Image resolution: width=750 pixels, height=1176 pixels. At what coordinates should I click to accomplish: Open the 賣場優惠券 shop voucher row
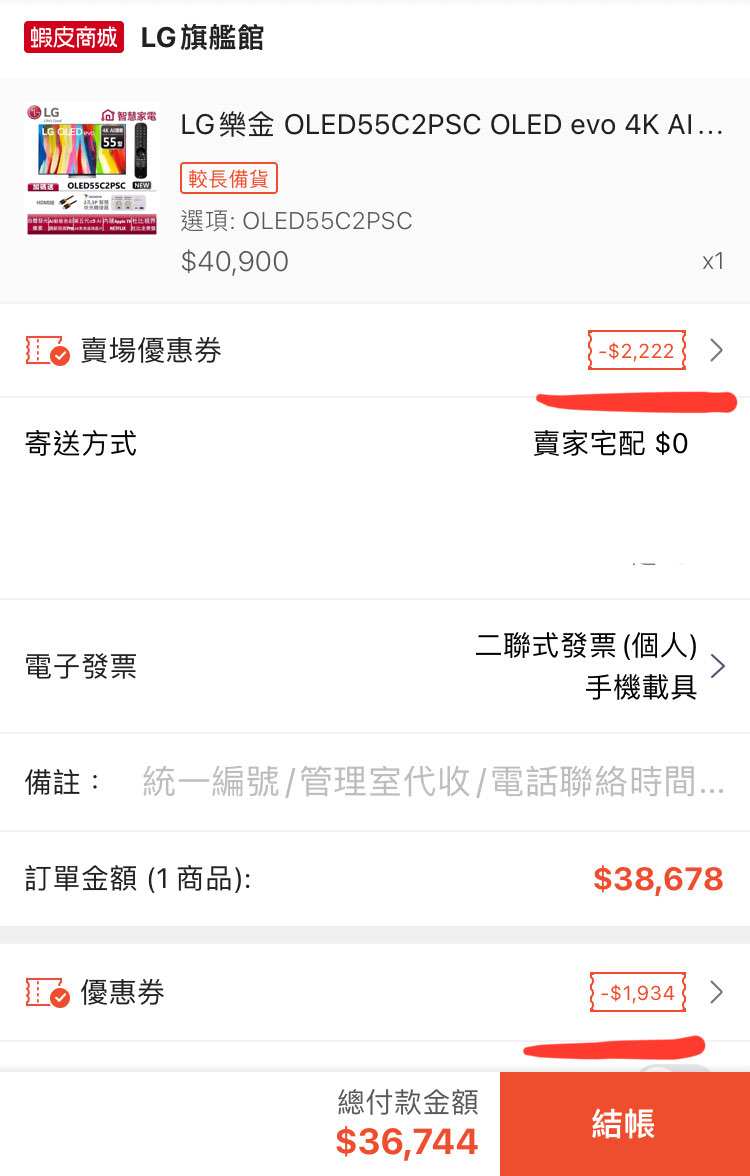375,351
